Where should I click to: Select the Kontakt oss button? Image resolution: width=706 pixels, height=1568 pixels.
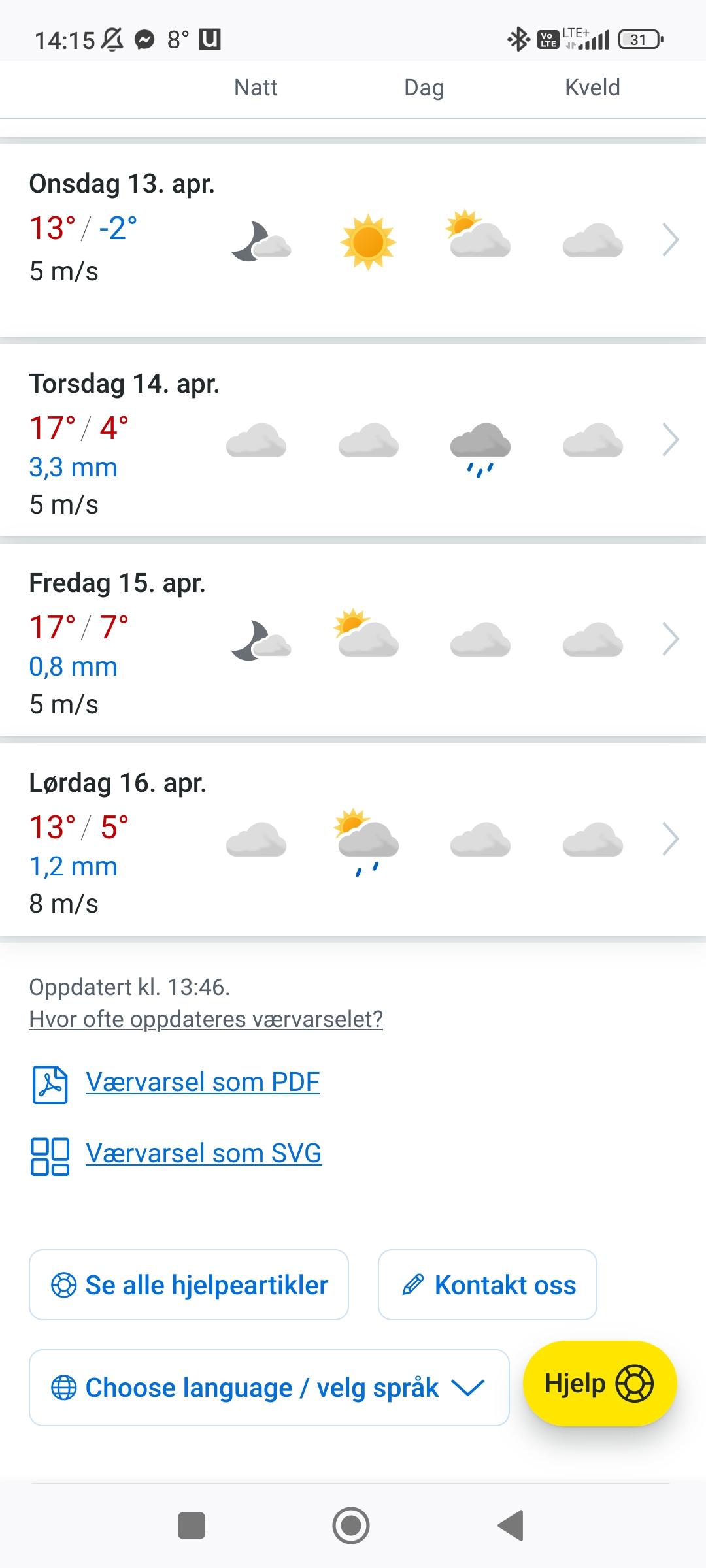tap(488, 1285)
